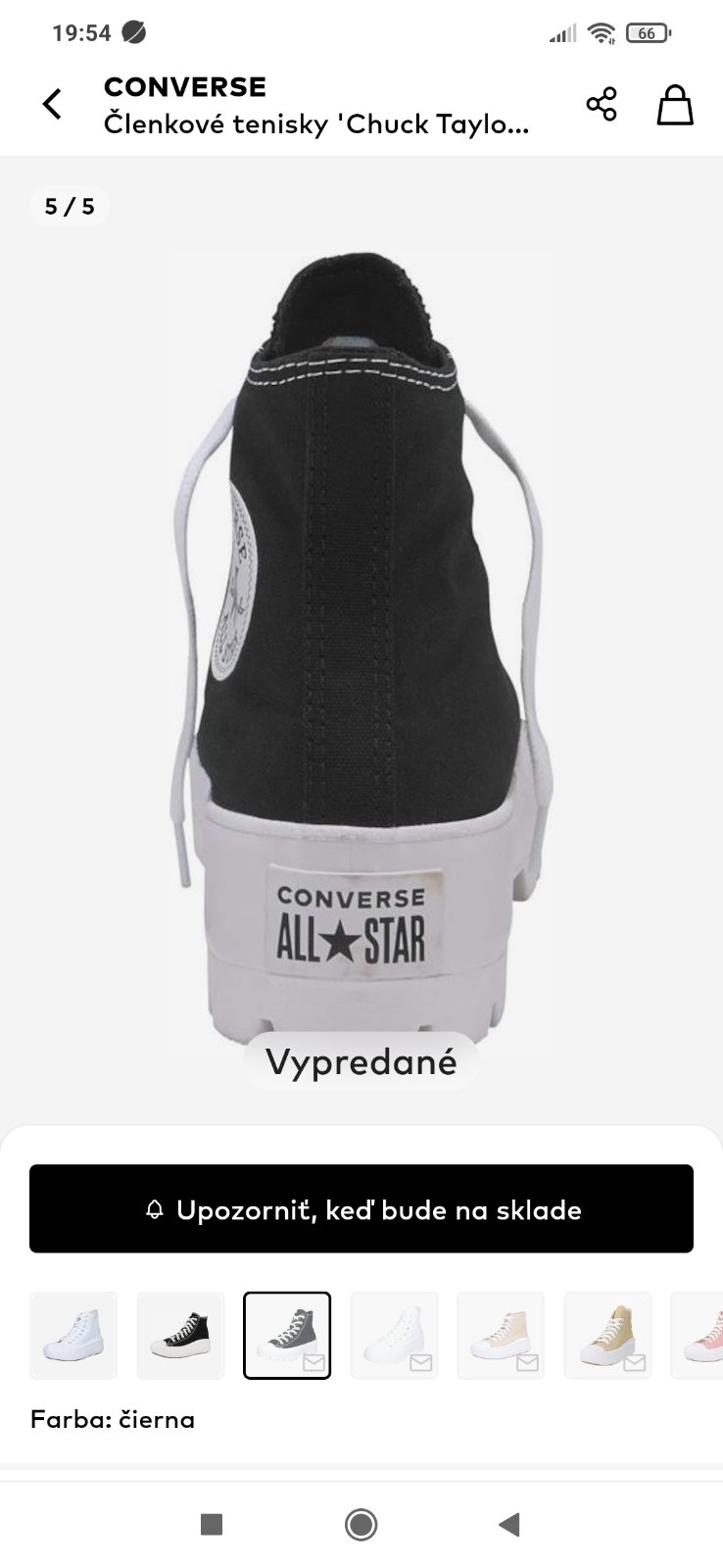Select the faded white sneaker variant
This screenshot has width=723, height=1568.
coord(394,1335)
